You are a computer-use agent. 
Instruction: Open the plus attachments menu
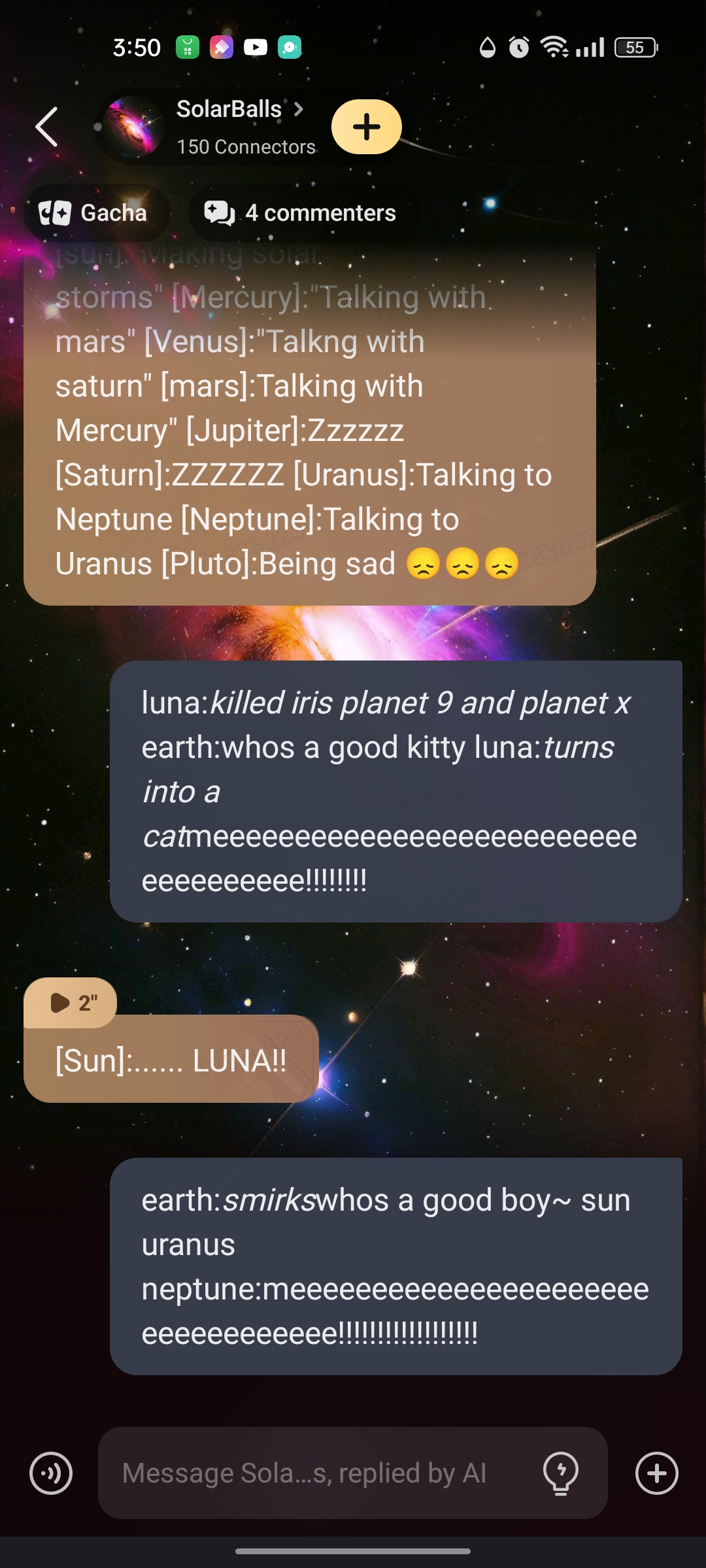click(x=656, y=1473)
